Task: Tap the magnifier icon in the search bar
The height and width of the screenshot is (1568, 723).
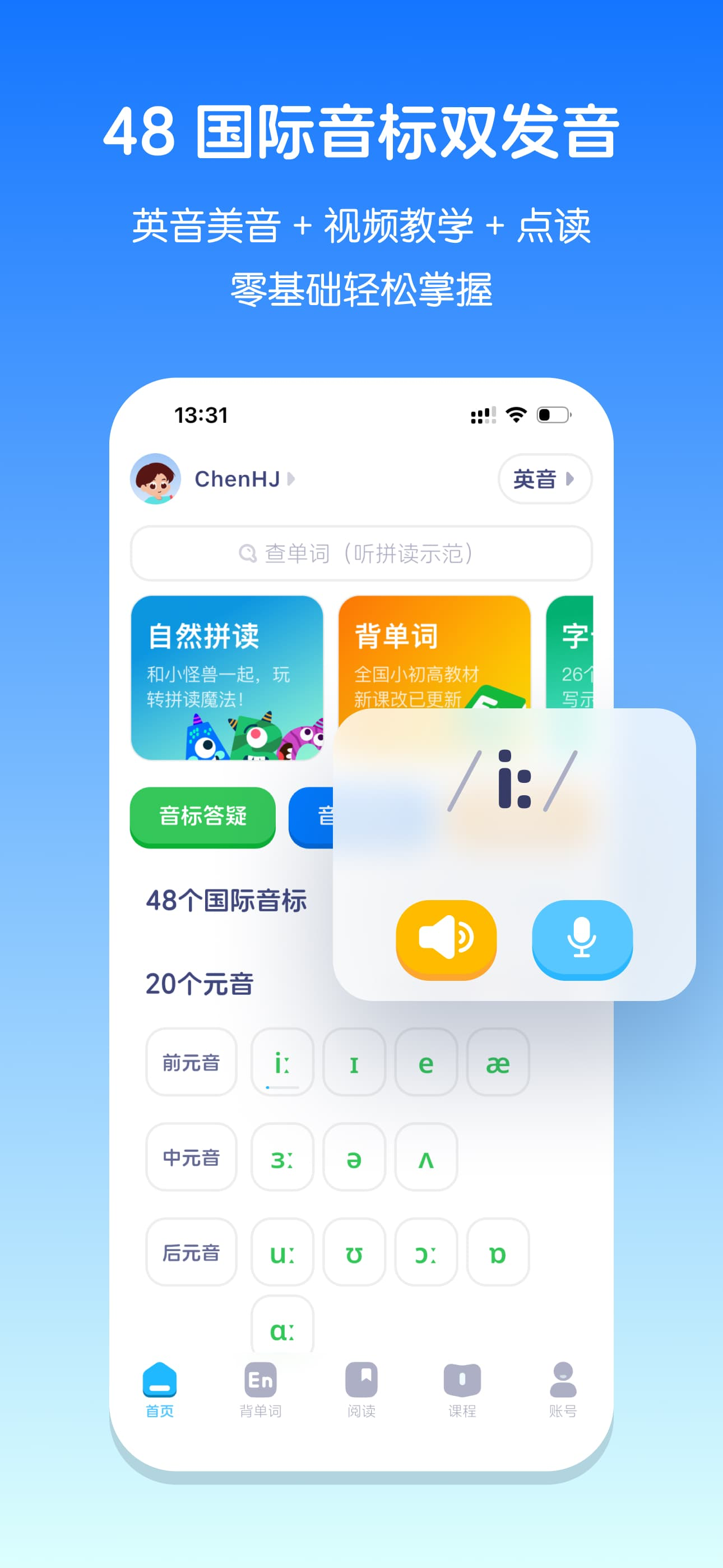Action: tap(248, 554)
